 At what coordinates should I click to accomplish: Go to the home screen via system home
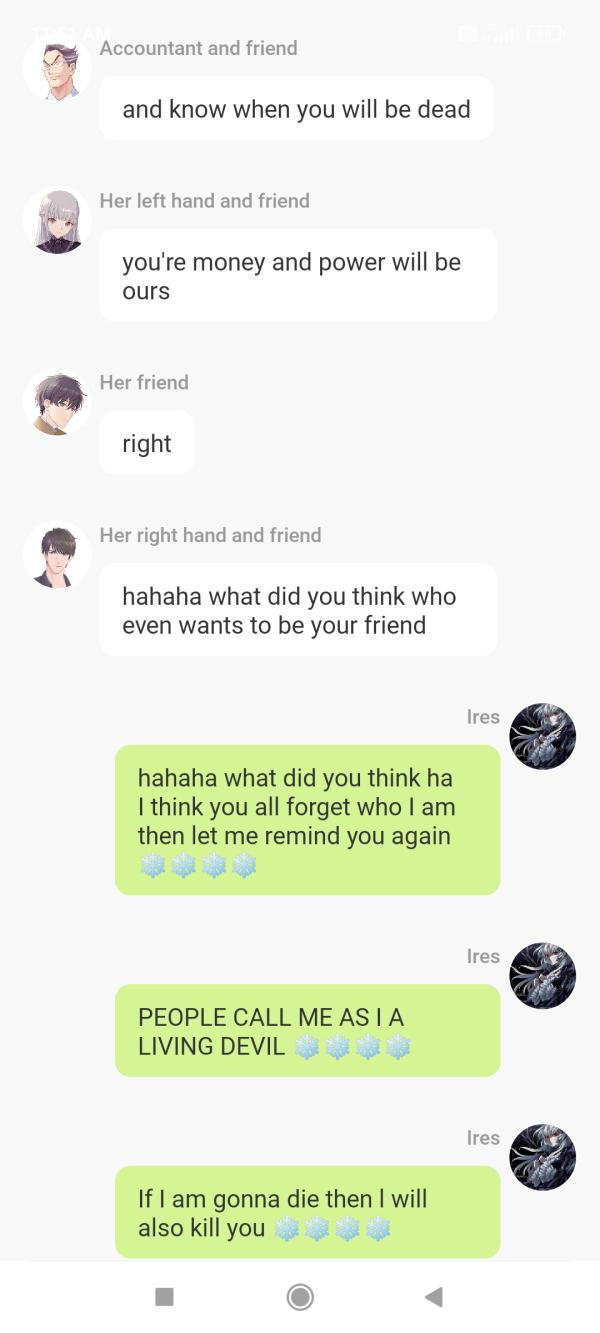pos(300,1297)
